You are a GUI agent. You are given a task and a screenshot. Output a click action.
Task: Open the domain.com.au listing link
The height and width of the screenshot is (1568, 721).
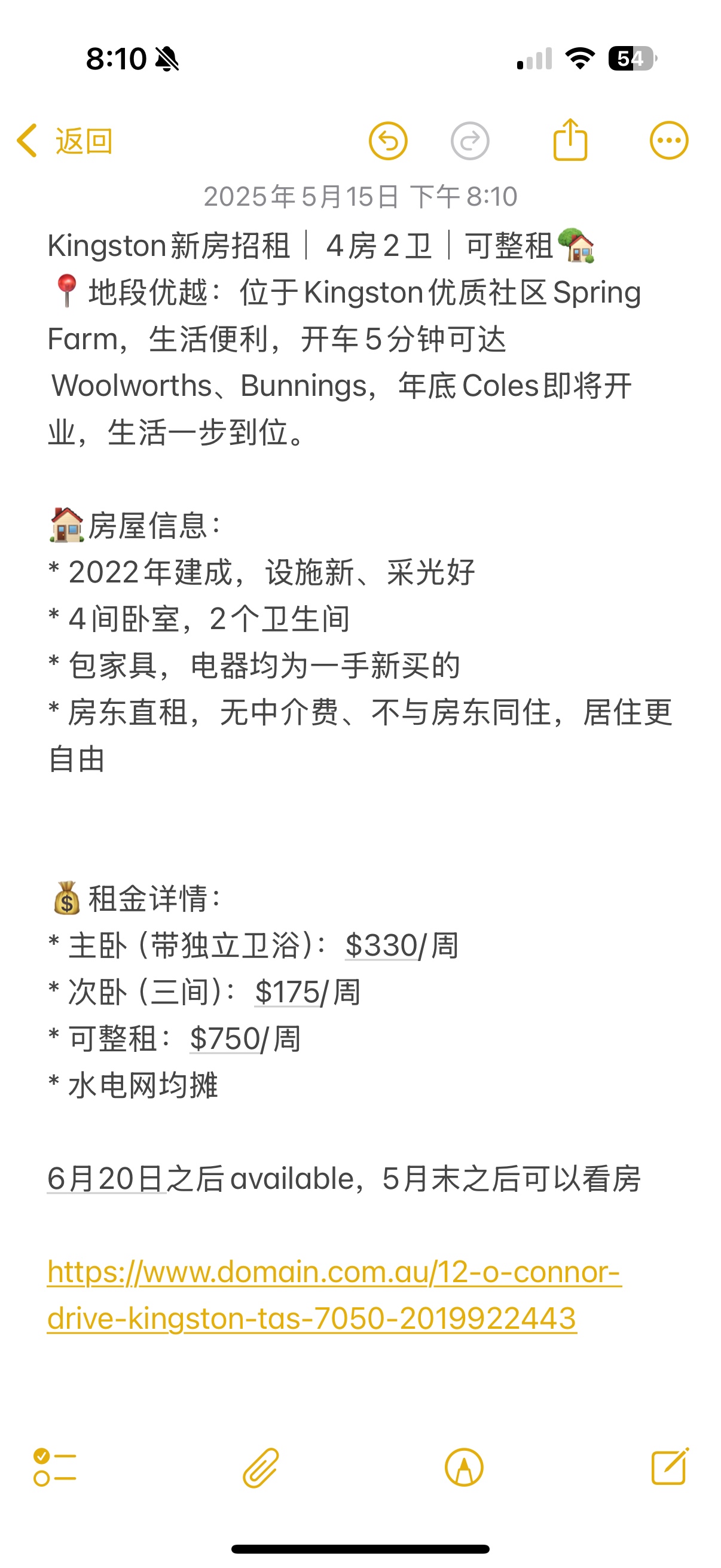(x=334, y=1295)
